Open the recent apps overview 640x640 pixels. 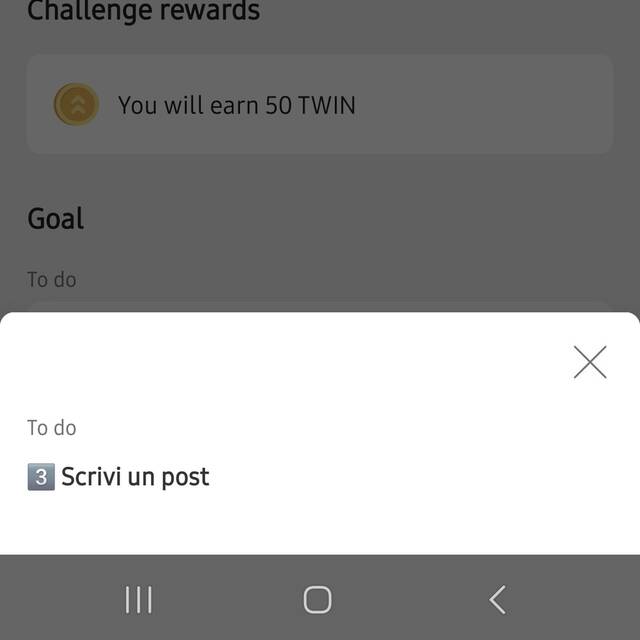tap(138, 599)
